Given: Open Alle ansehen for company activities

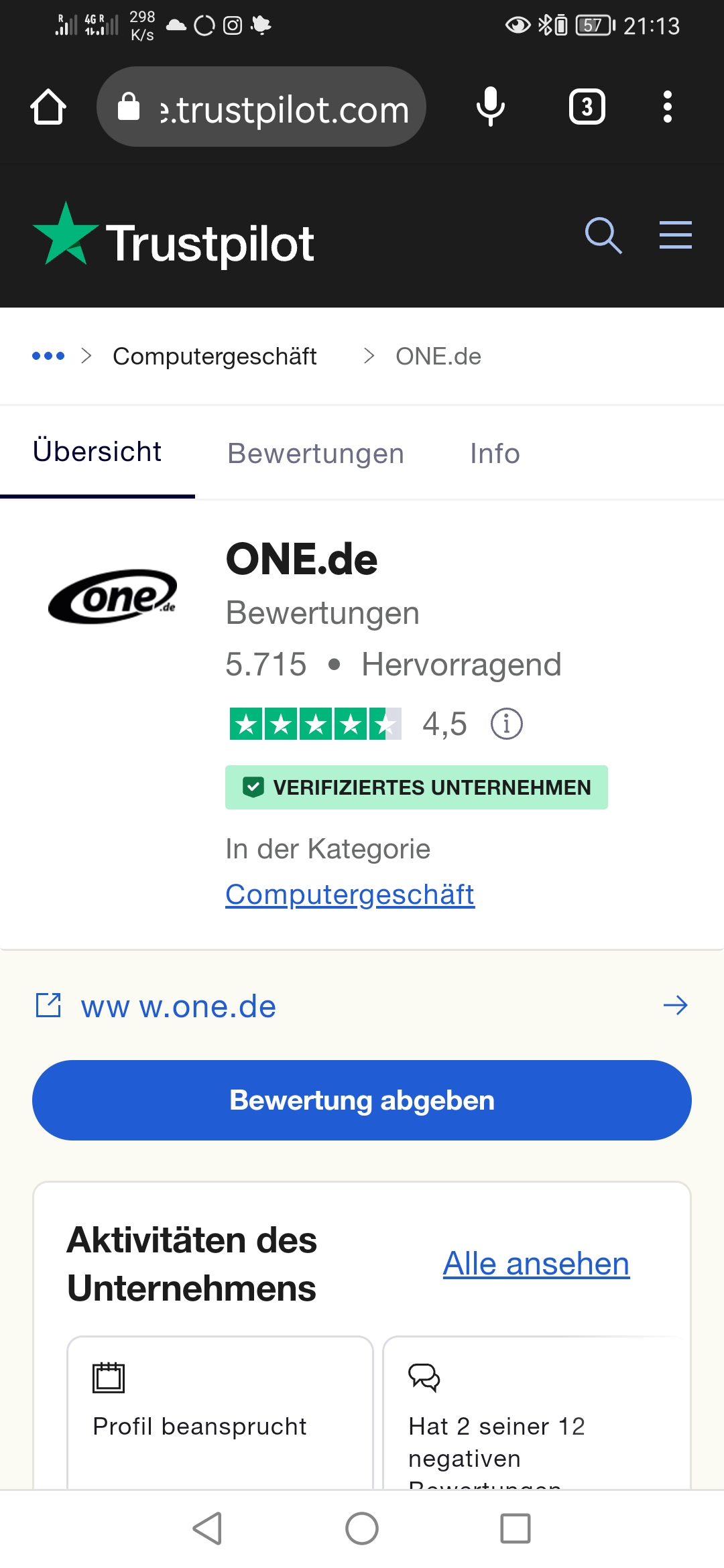Looking at the screenshot, I should point(536,1264).
